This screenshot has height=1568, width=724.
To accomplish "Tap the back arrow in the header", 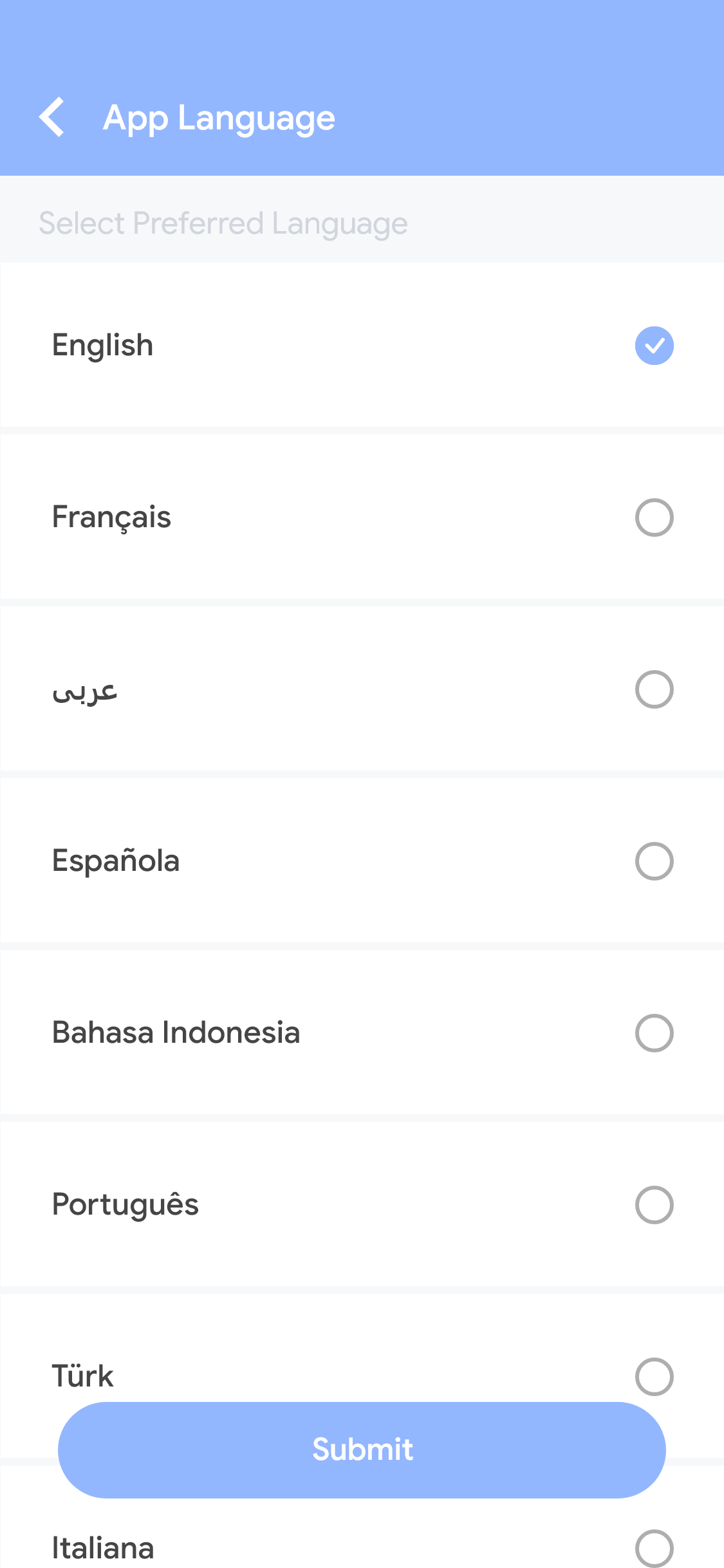I will (x=53, y=117).
